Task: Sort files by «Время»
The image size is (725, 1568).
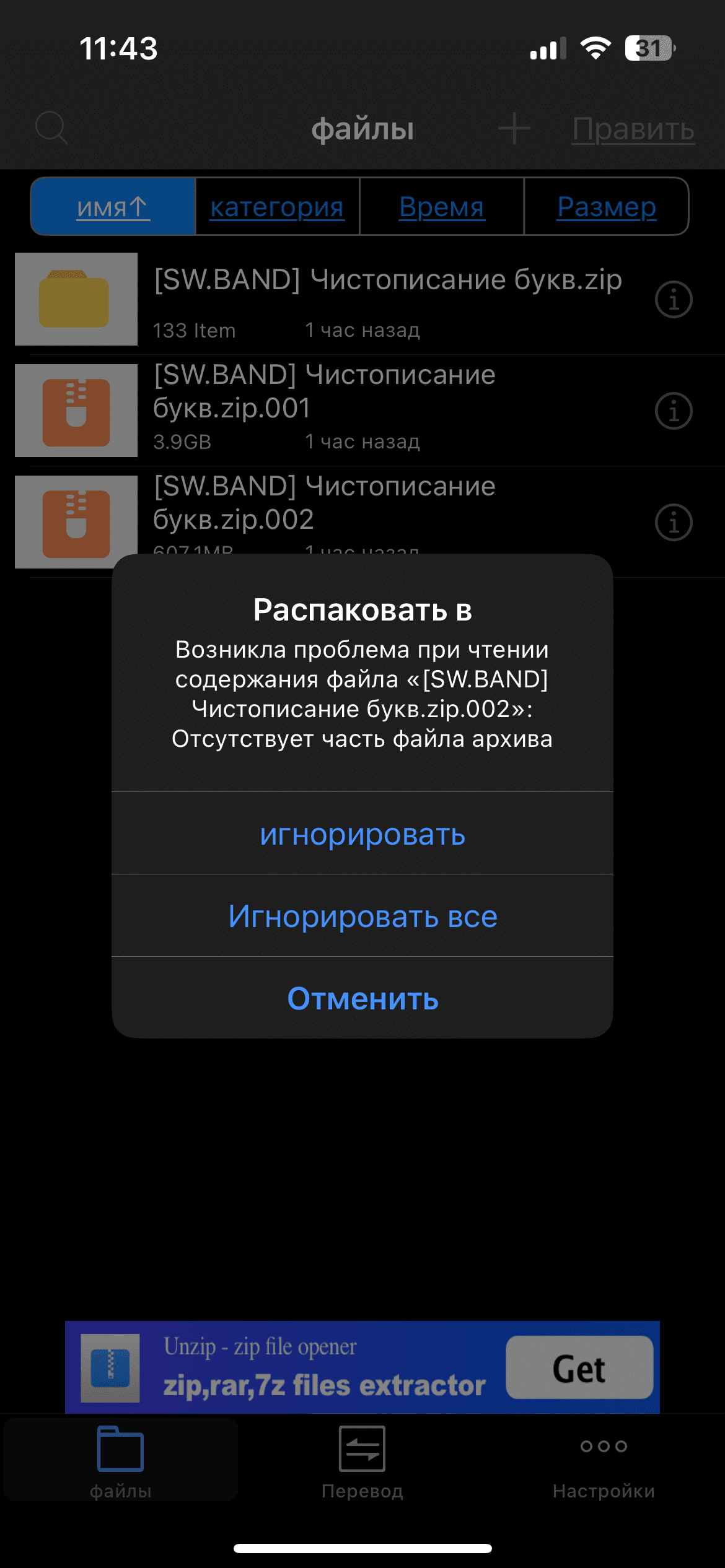Action: point(441,207)
